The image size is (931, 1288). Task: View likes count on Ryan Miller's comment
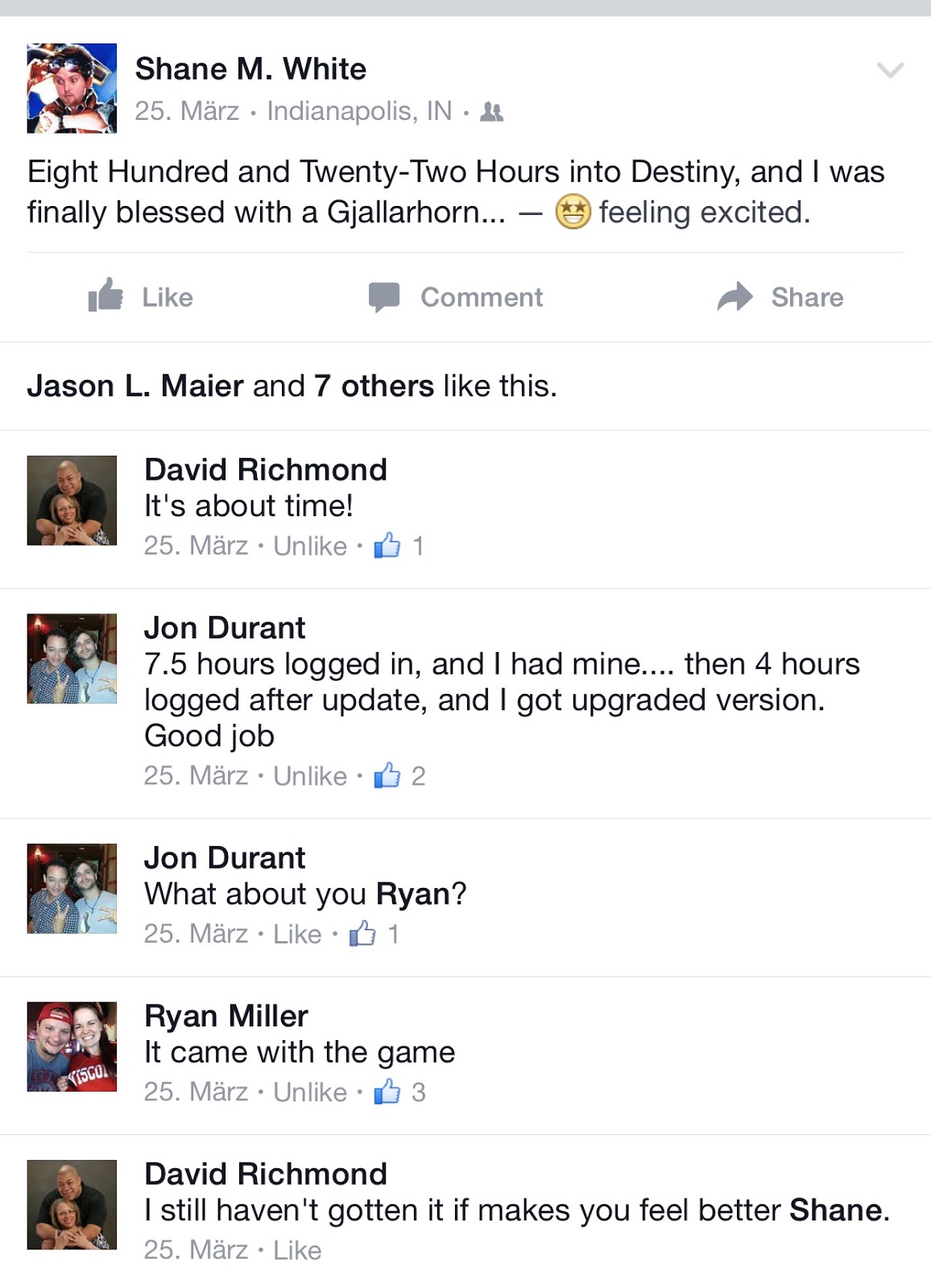(x=400, y=1092)
